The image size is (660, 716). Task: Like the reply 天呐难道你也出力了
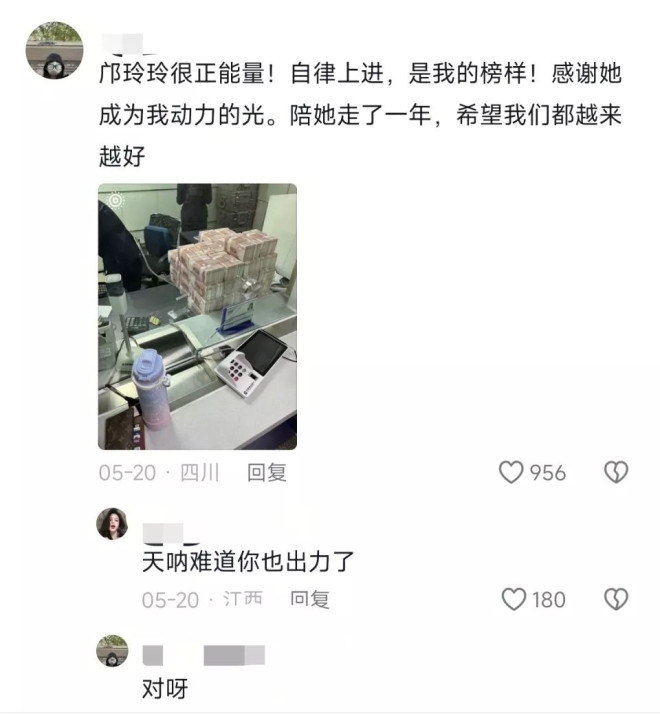514,599
